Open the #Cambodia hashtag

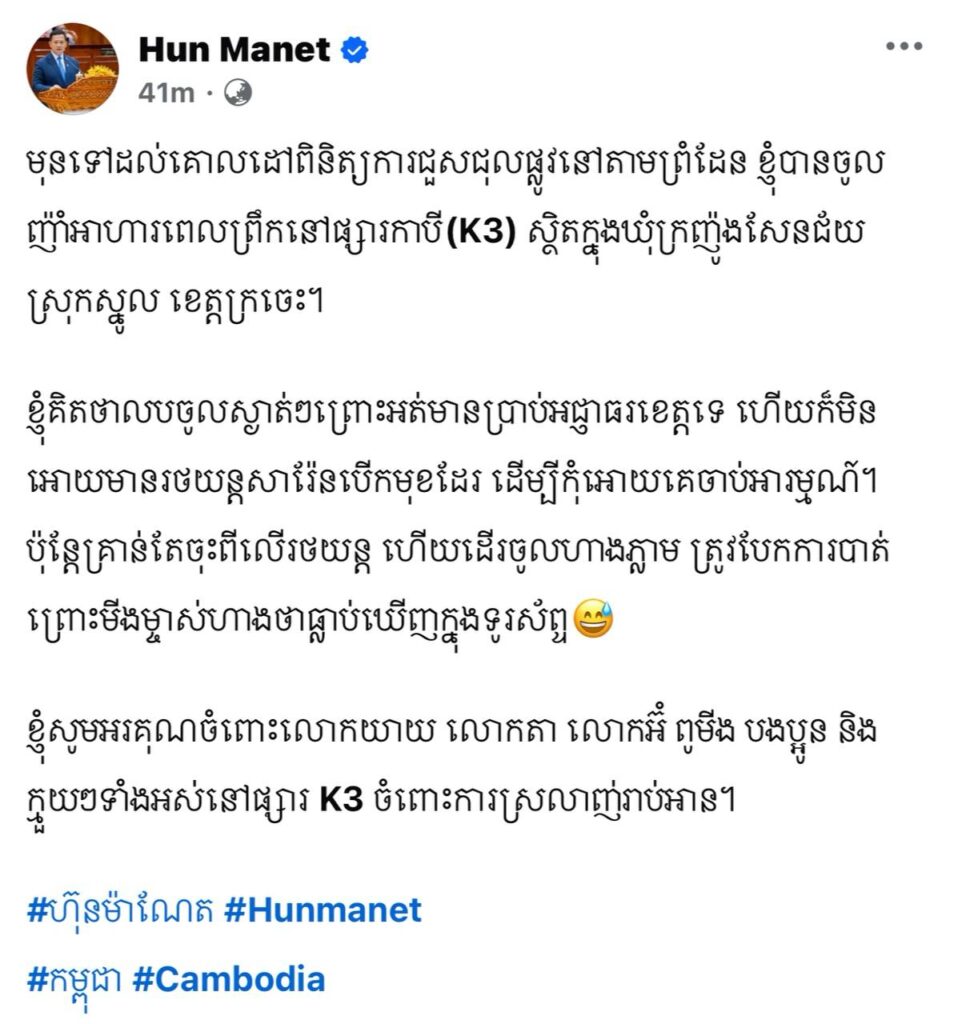(229, 978)
